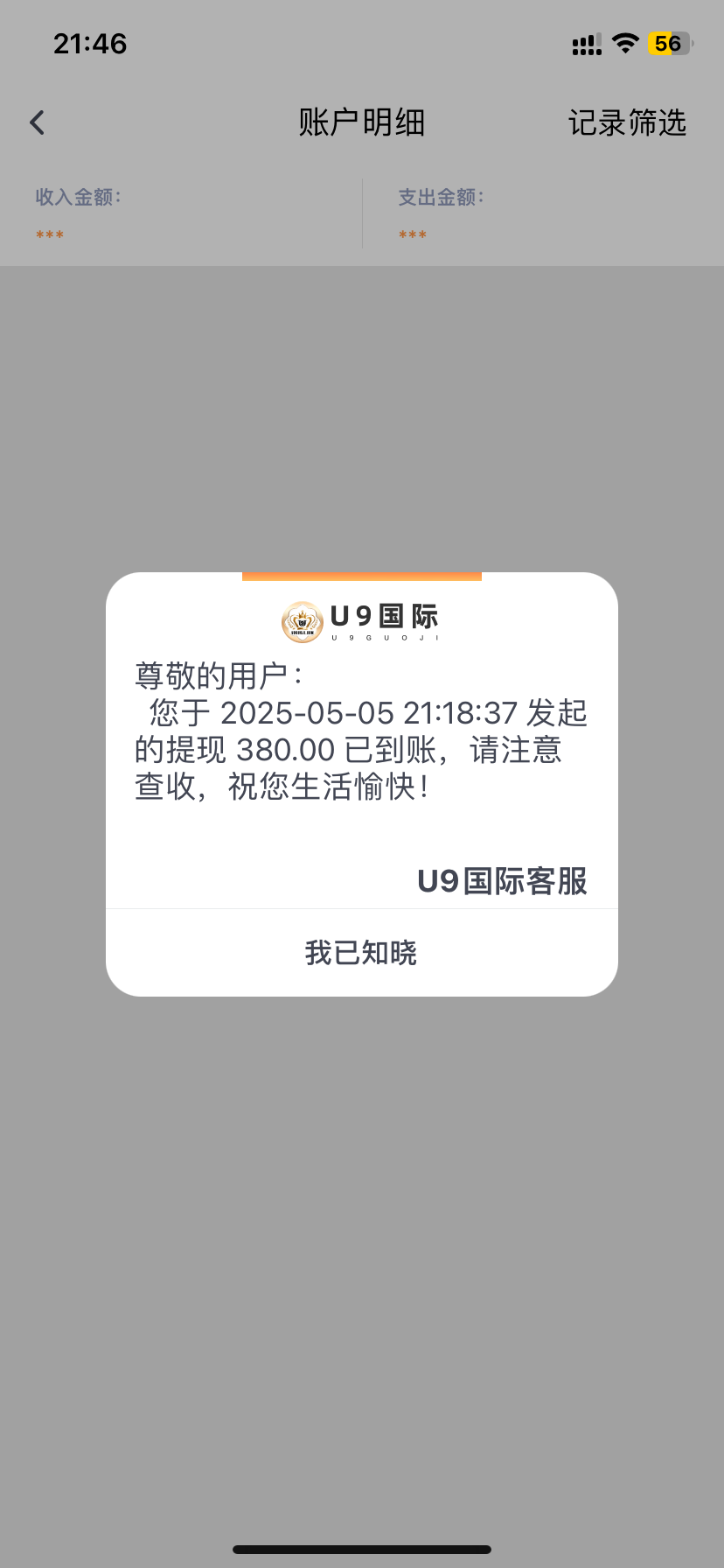Tap 我已知晓 to dismiss the dialog
Viewport: 724px width, 1568px height.
coord(361,952)
